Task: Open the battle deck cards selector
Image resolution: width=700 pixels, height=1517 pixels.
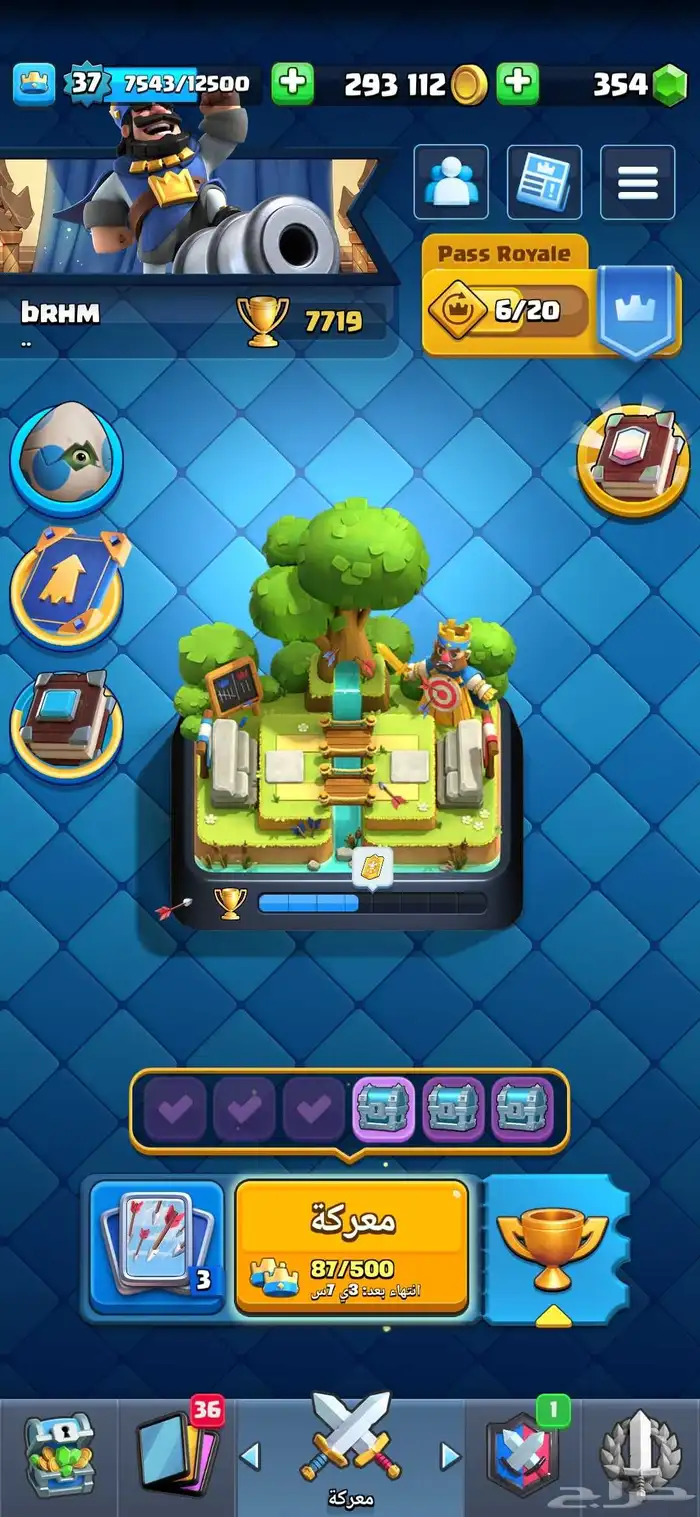Action: [157, 1247]
